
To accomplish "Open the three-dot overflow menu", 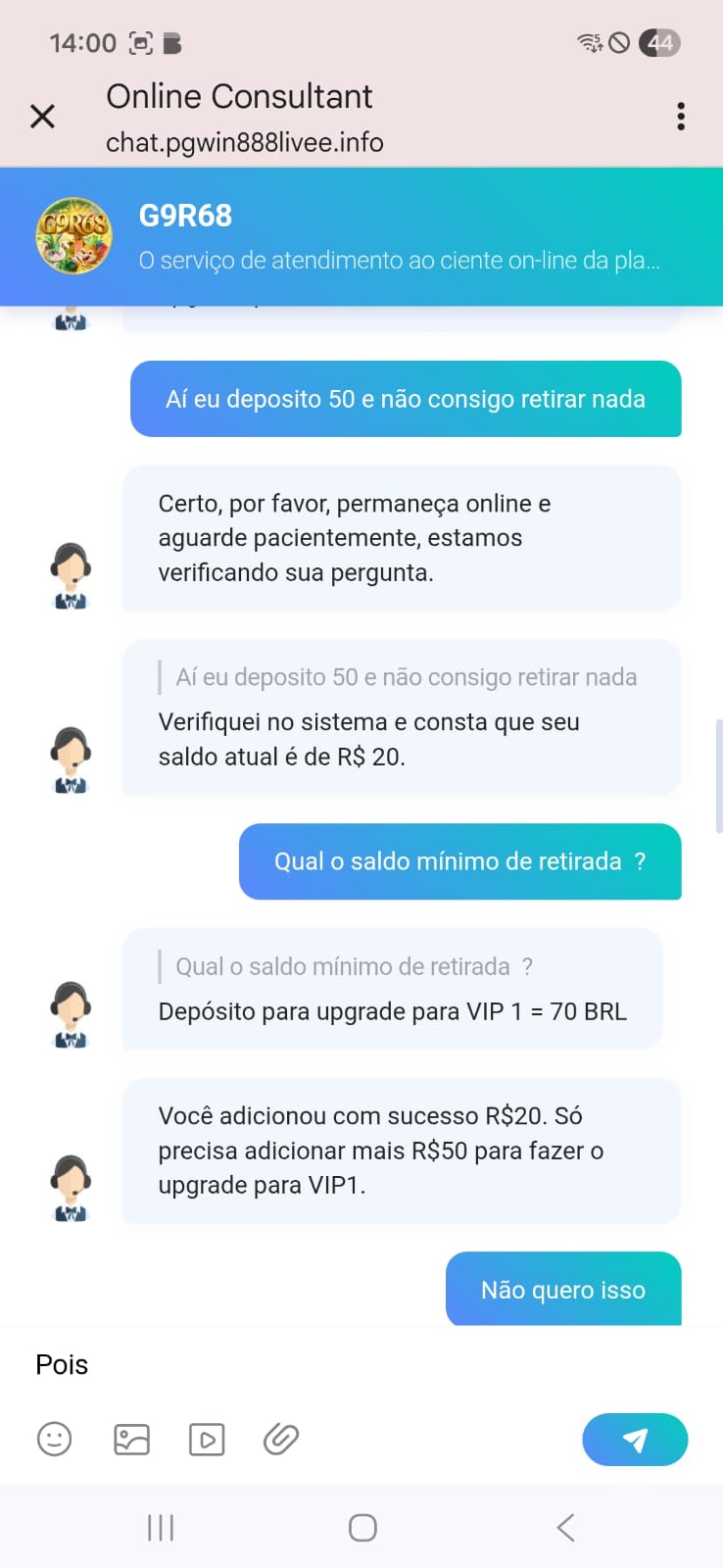I will tap(681, 117).
